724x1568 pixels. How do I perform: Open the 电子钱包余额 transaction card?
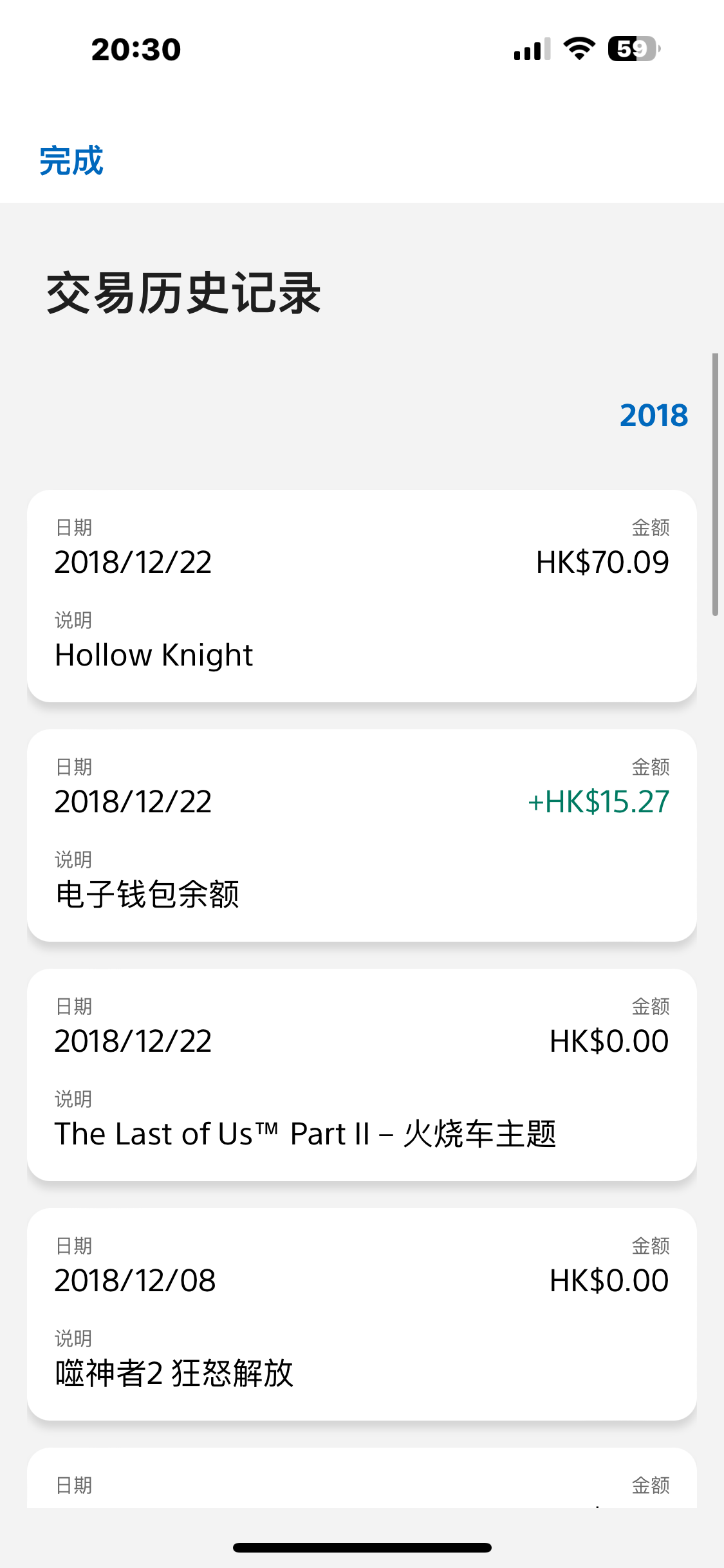pyautogui.click(x=362, y=835)
